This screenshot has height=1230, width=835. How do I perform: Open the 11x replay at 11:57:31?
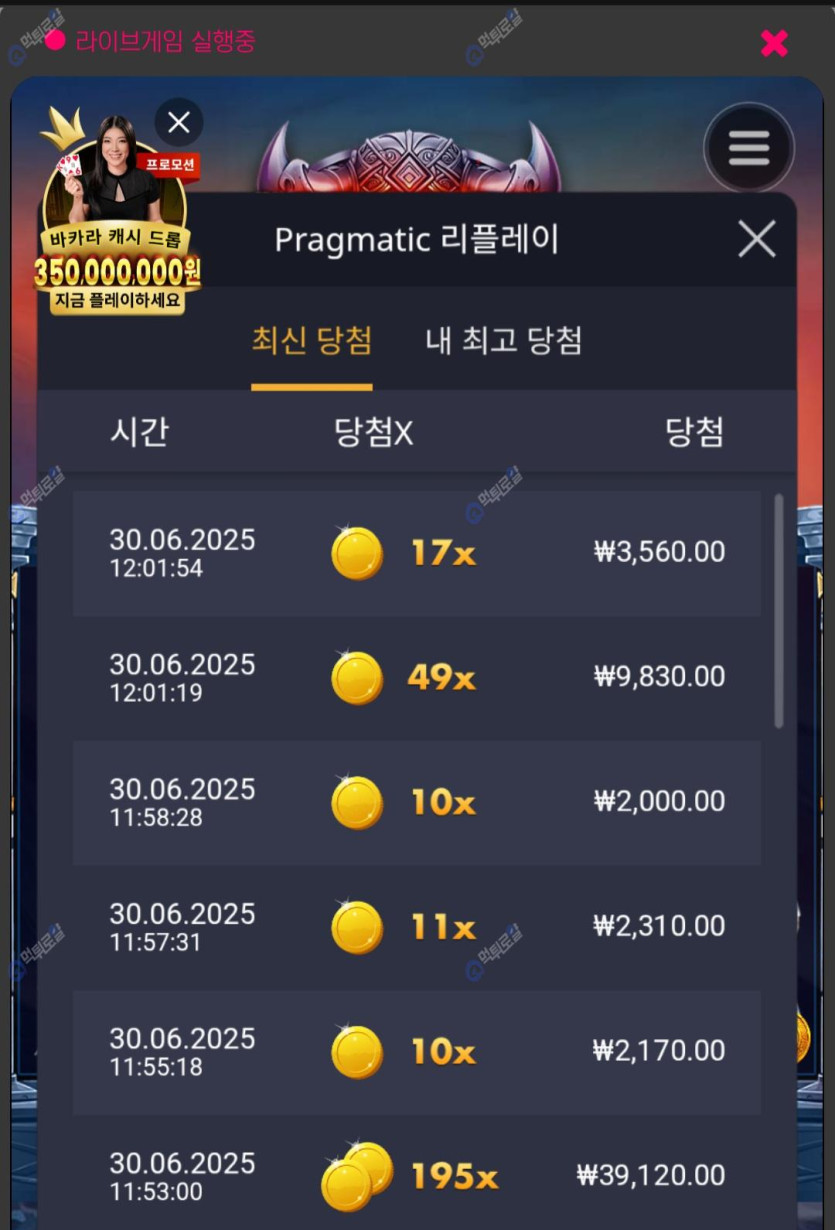coord(416,927)
